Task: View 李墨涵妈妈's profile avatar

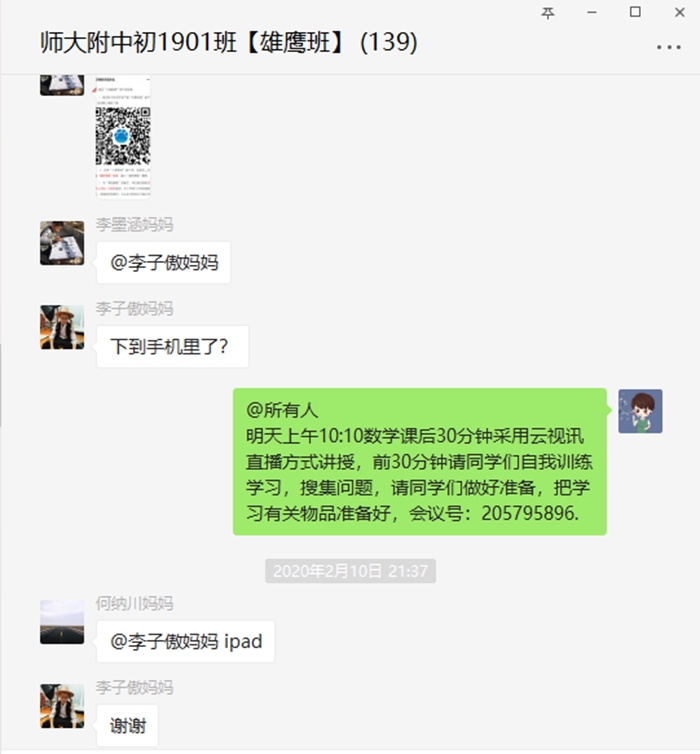Action: coord(61,243)
